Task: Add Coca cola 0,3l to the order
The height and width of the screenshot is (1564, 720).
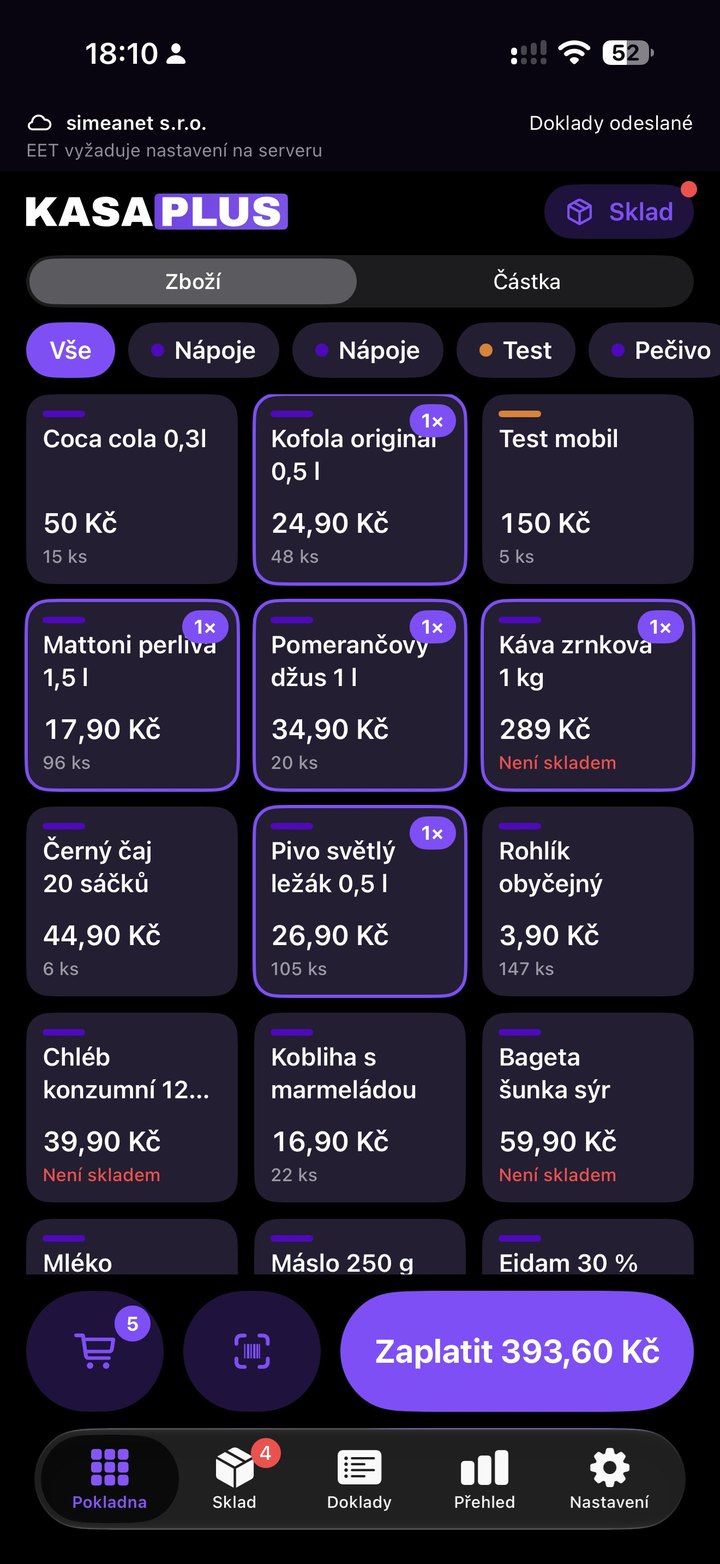Action: [132, 489]
